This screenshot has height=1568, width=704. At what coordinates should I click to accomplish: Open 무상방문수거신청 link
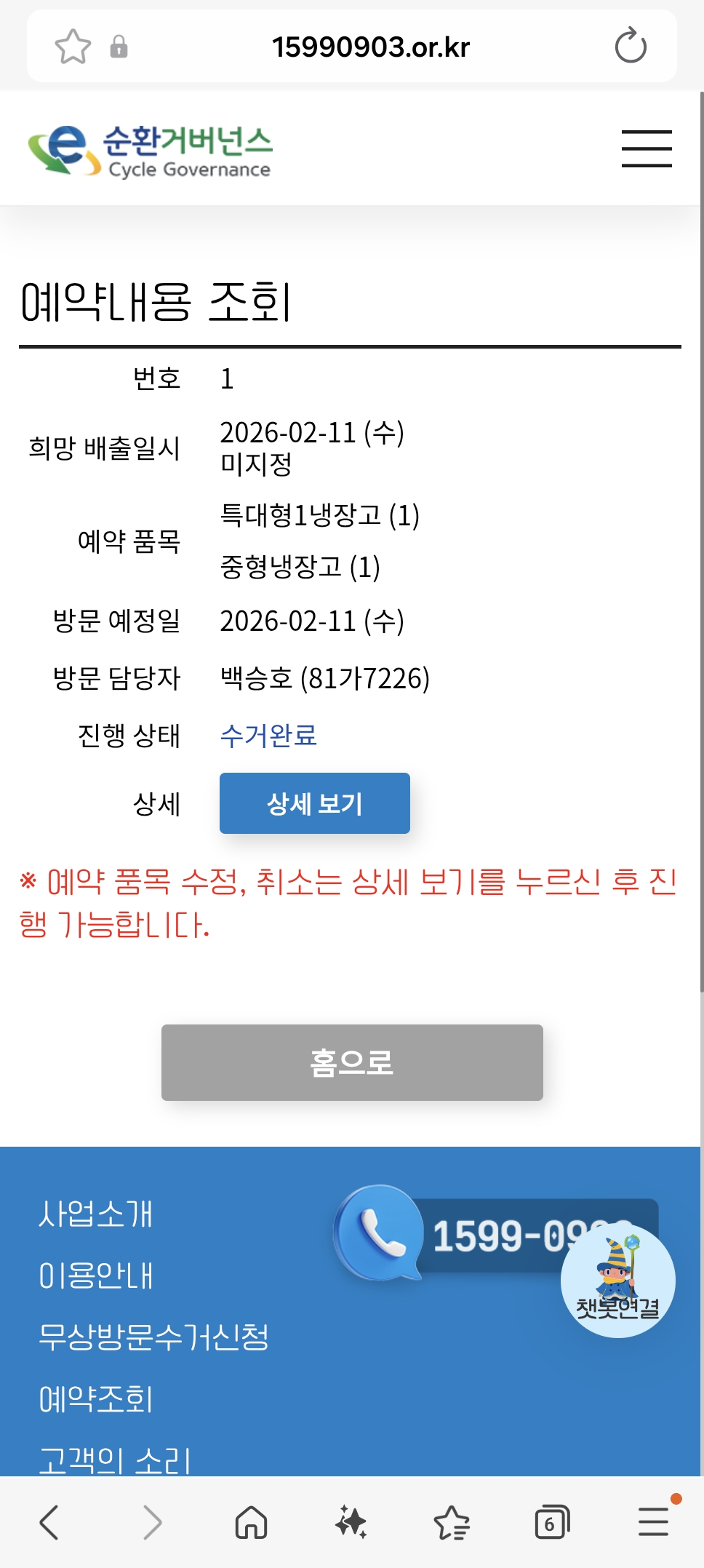pos(153,1337)
